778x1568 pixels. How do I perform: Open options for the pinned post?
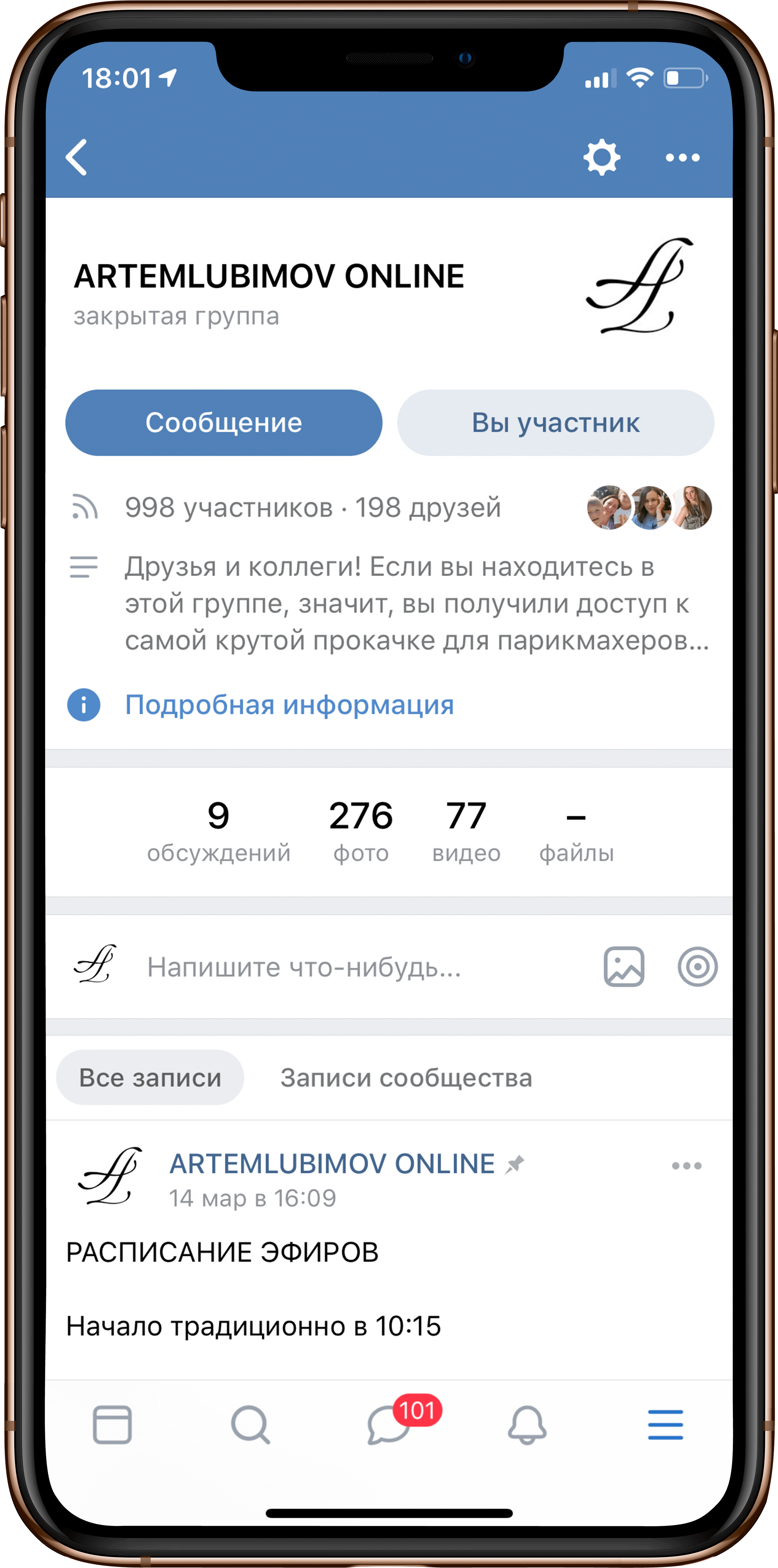(x=686, y=1166)
